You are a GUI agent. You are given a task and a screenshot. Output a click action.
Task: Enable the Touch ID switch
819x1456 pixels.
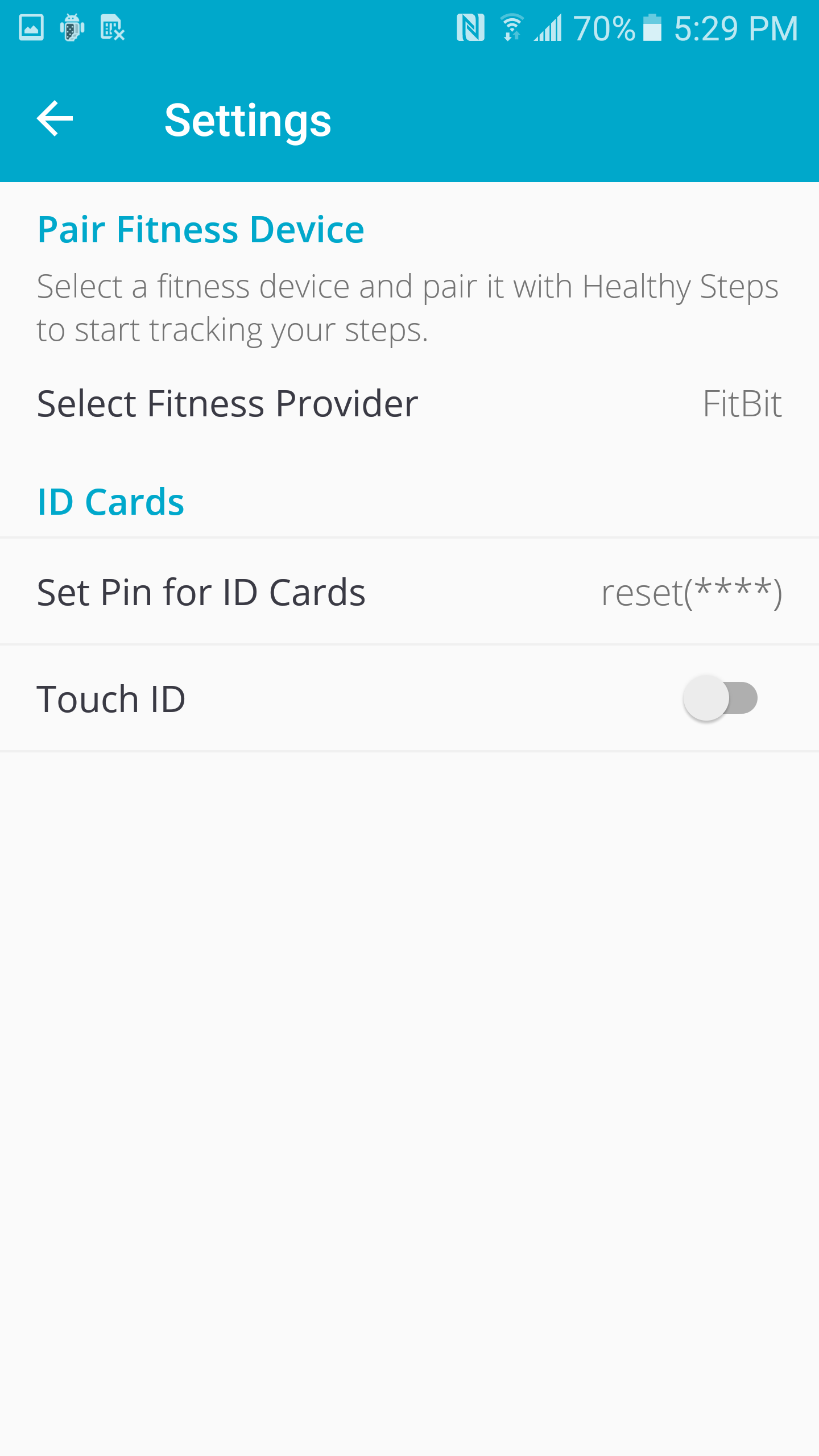[x=720, y=698]
